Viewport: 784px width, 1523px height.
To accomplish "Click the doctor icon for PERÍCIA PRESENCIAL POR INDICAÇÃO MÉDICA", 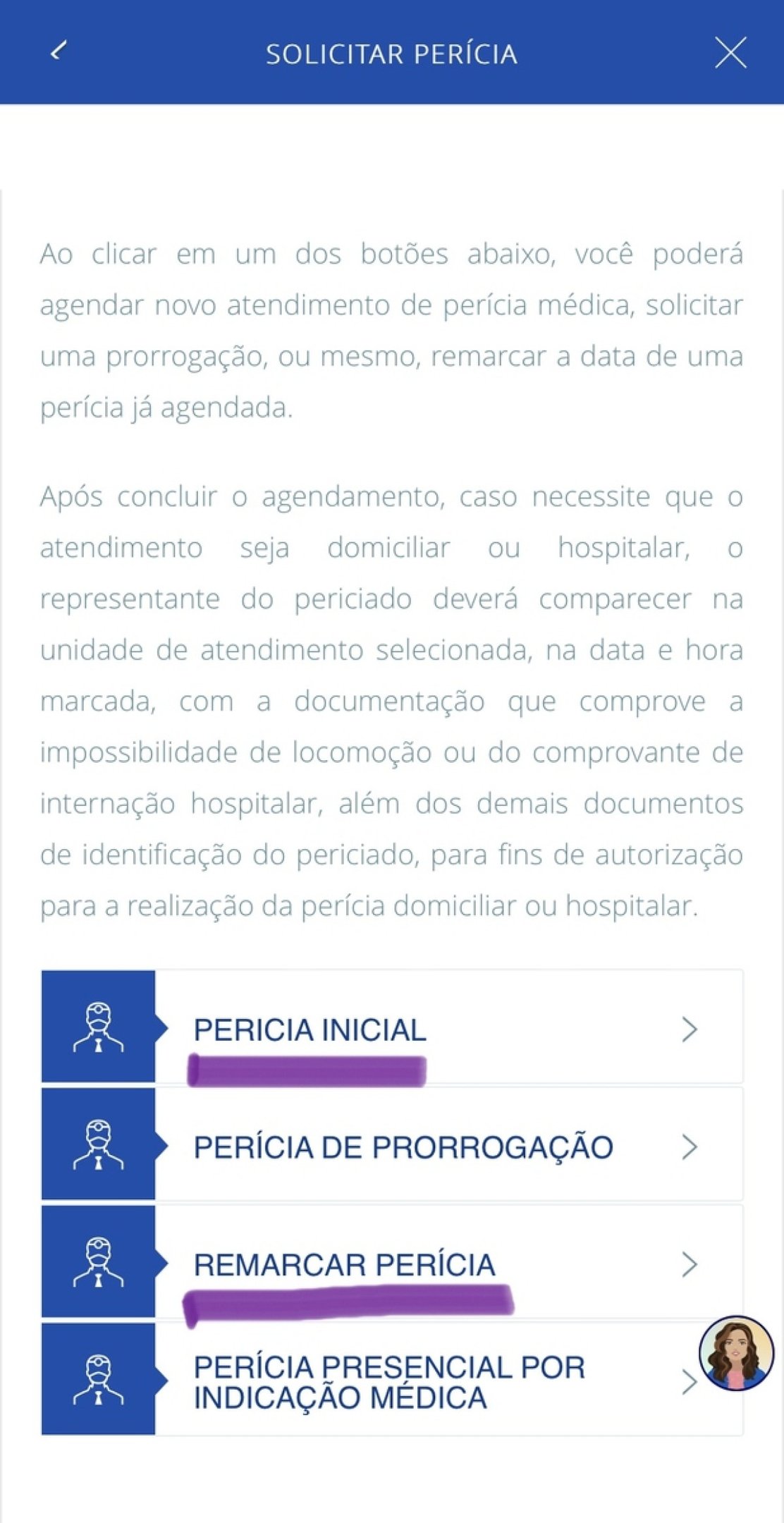I will [99, 1382].
